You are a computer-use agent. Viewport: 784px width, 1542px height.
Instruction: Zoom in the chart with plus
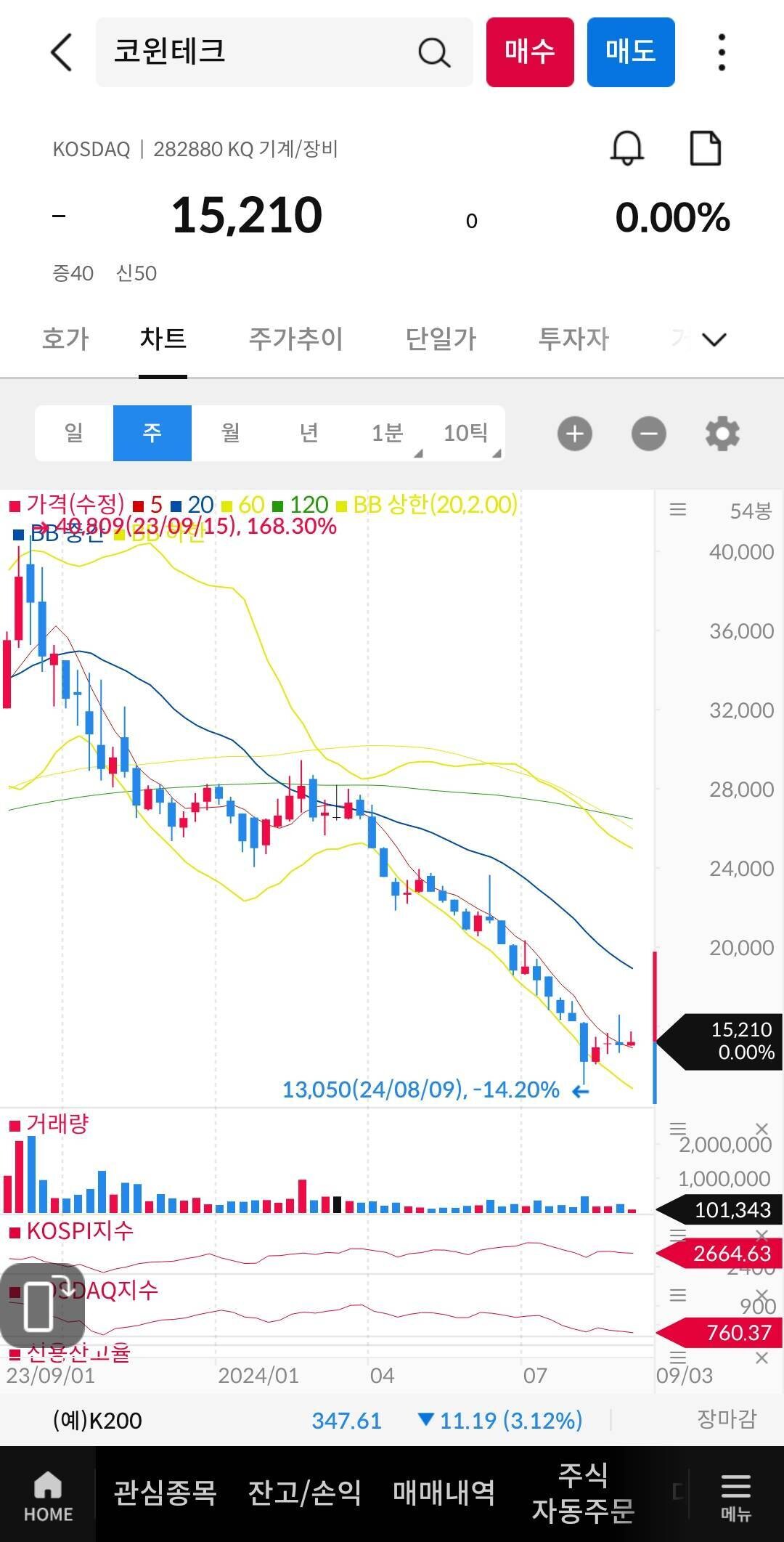pos(575,434)
